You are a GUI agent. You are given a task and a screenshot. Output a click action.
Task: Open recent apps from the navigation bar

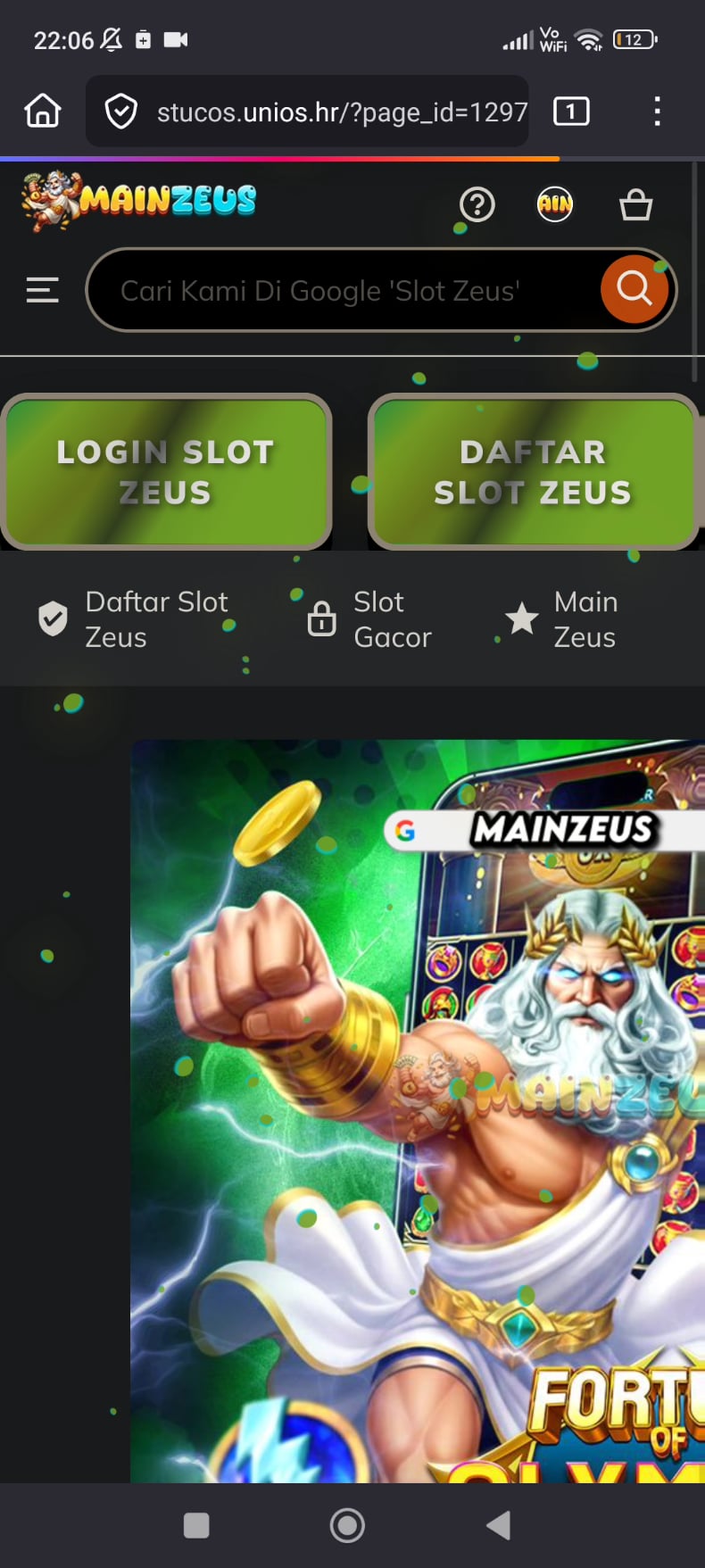click(x=196, y=1525)
